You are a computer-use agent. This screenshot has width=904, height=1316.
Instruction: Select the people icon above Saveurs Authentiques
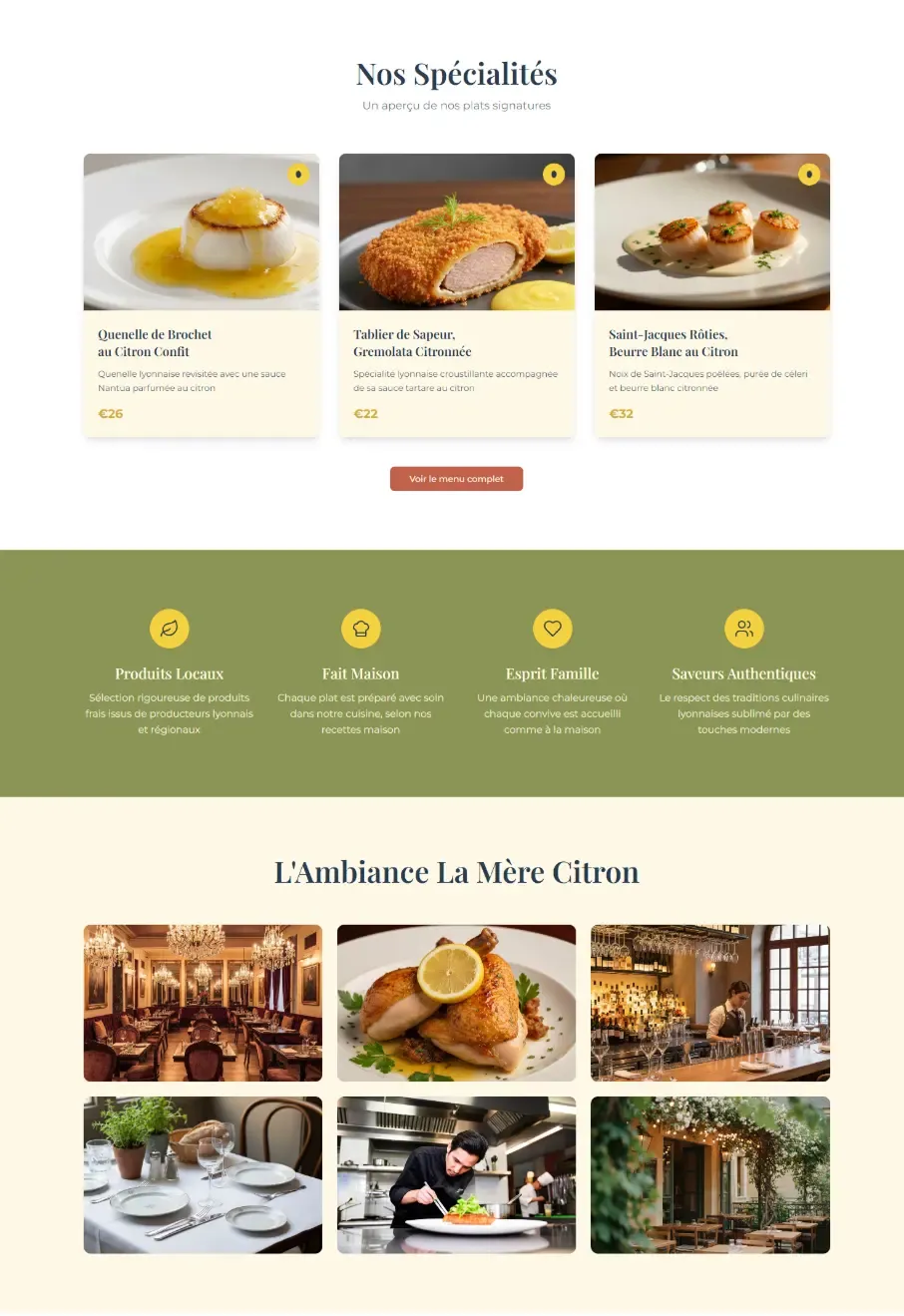743,628
